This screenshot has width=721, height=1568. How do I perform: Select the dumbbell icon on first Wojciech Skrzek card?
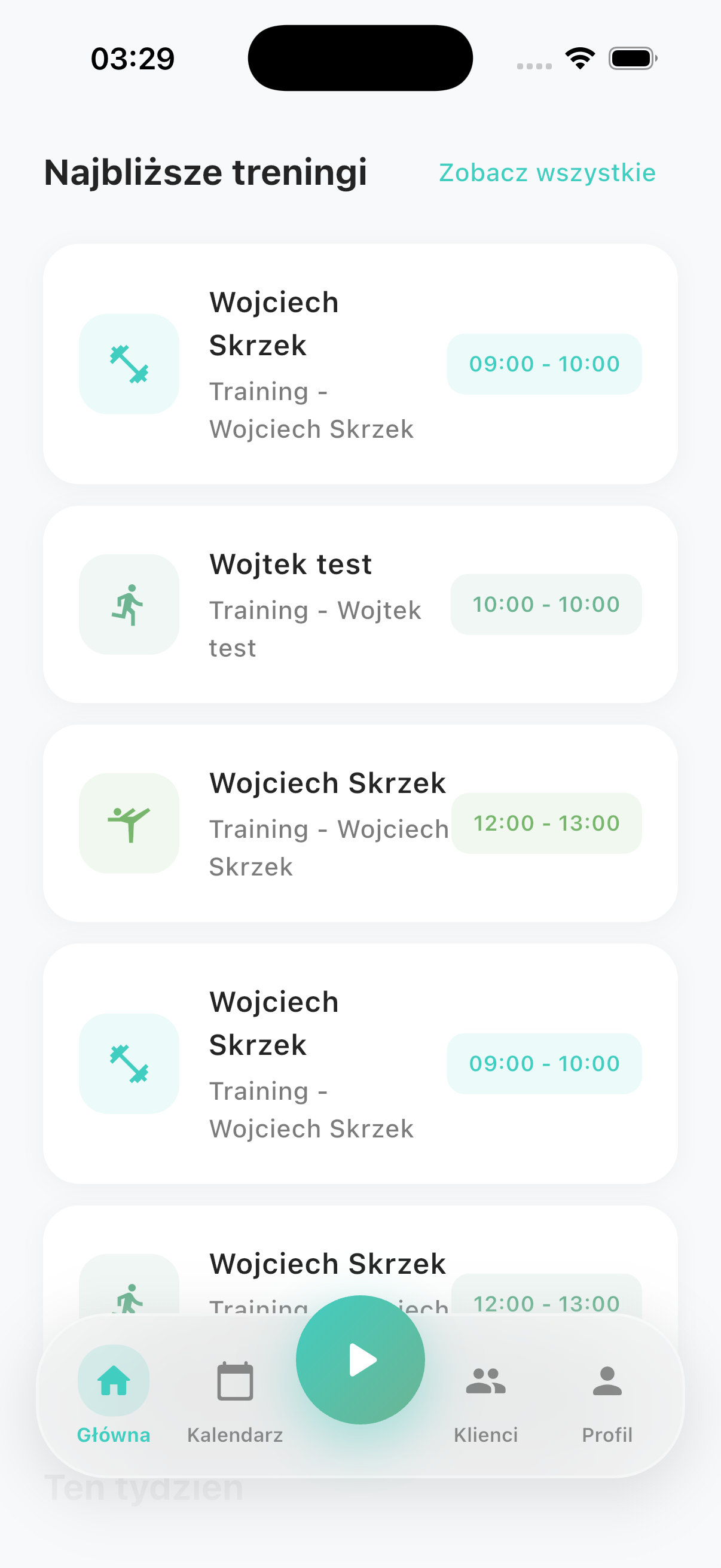tap(129, 364)
